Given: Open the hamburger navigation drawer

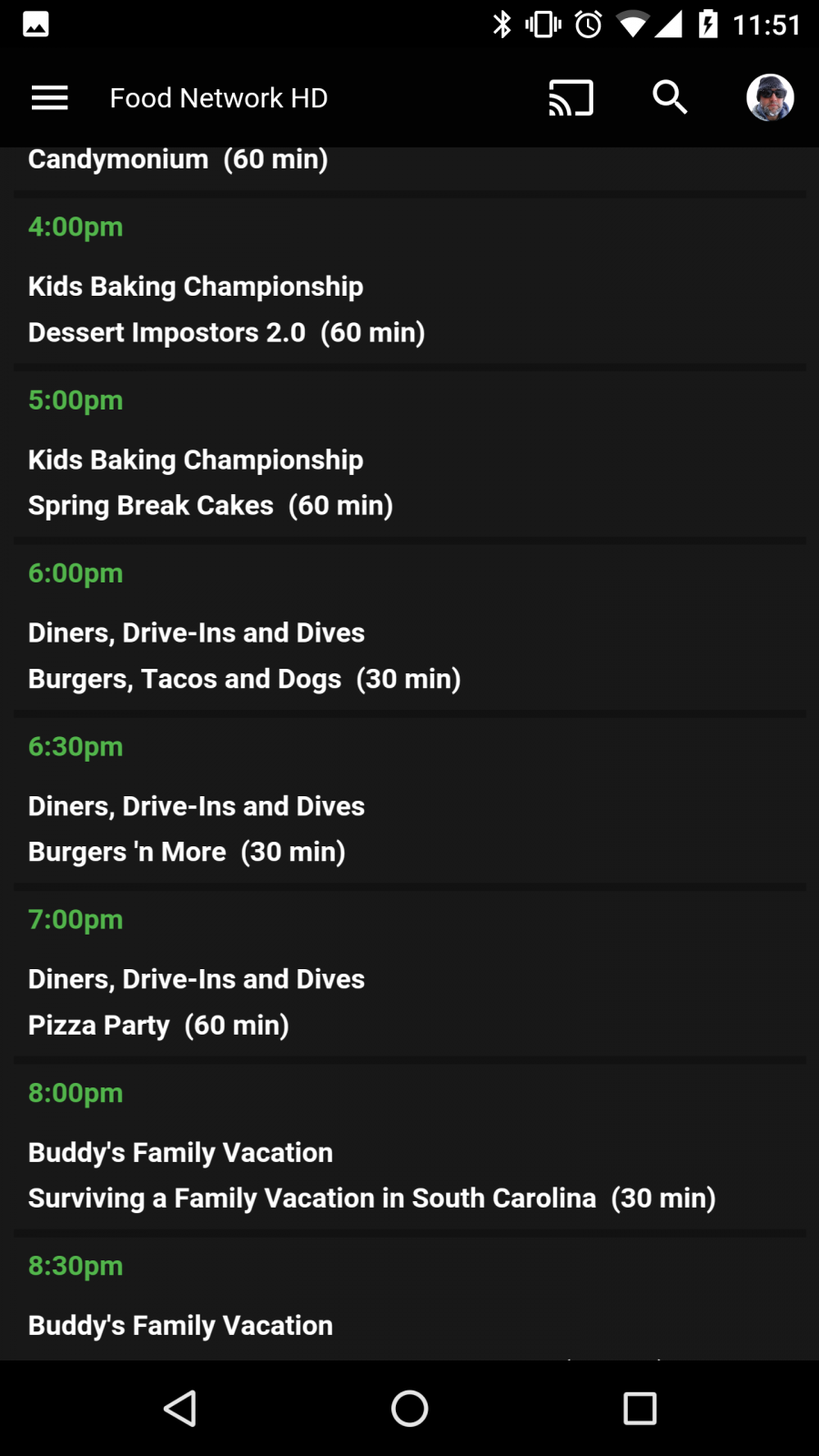Looking at the screenshot, I should [x=50, y=97].
